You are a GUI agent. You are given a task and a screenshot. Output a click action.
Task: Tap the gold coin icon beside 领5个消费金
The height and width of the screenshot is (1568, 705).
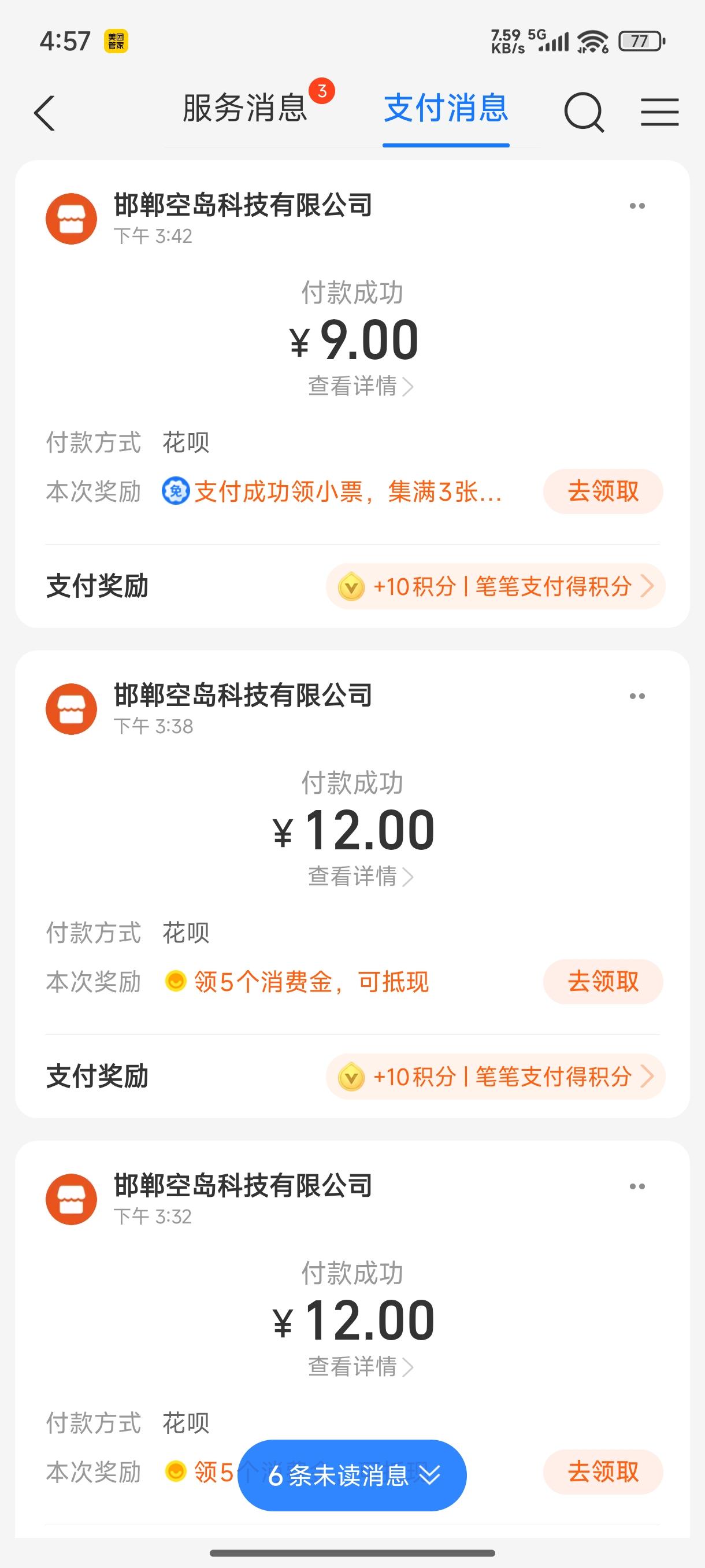pyautogui.click(x=176, y=981)
